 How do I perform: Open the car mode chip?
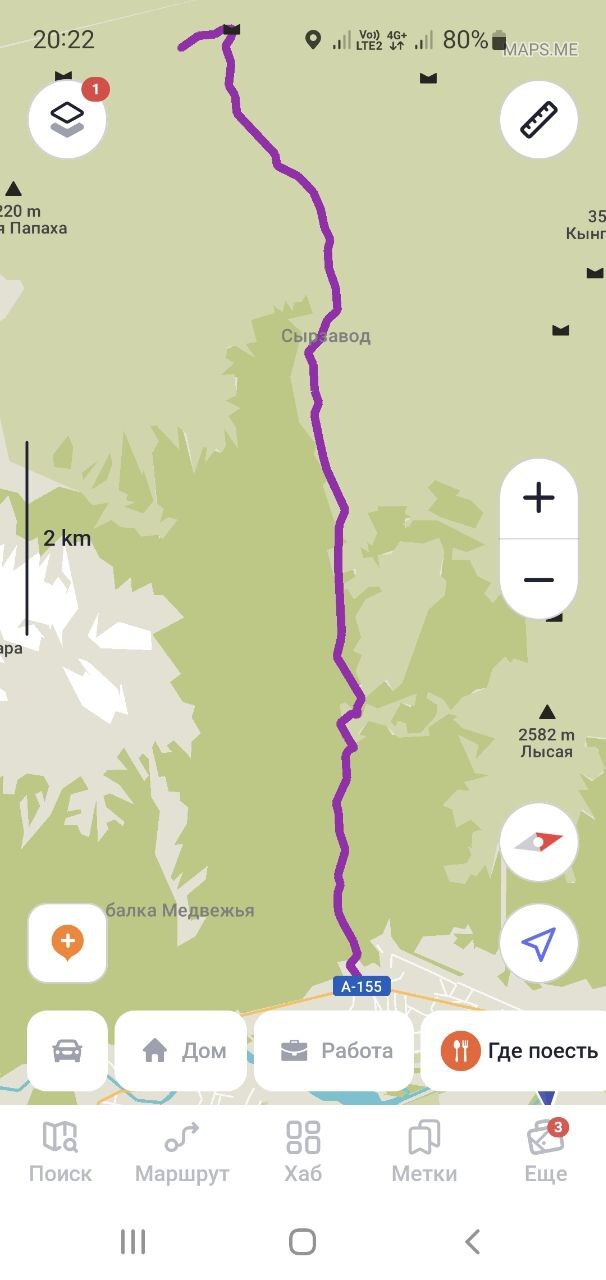[67, 1050]
